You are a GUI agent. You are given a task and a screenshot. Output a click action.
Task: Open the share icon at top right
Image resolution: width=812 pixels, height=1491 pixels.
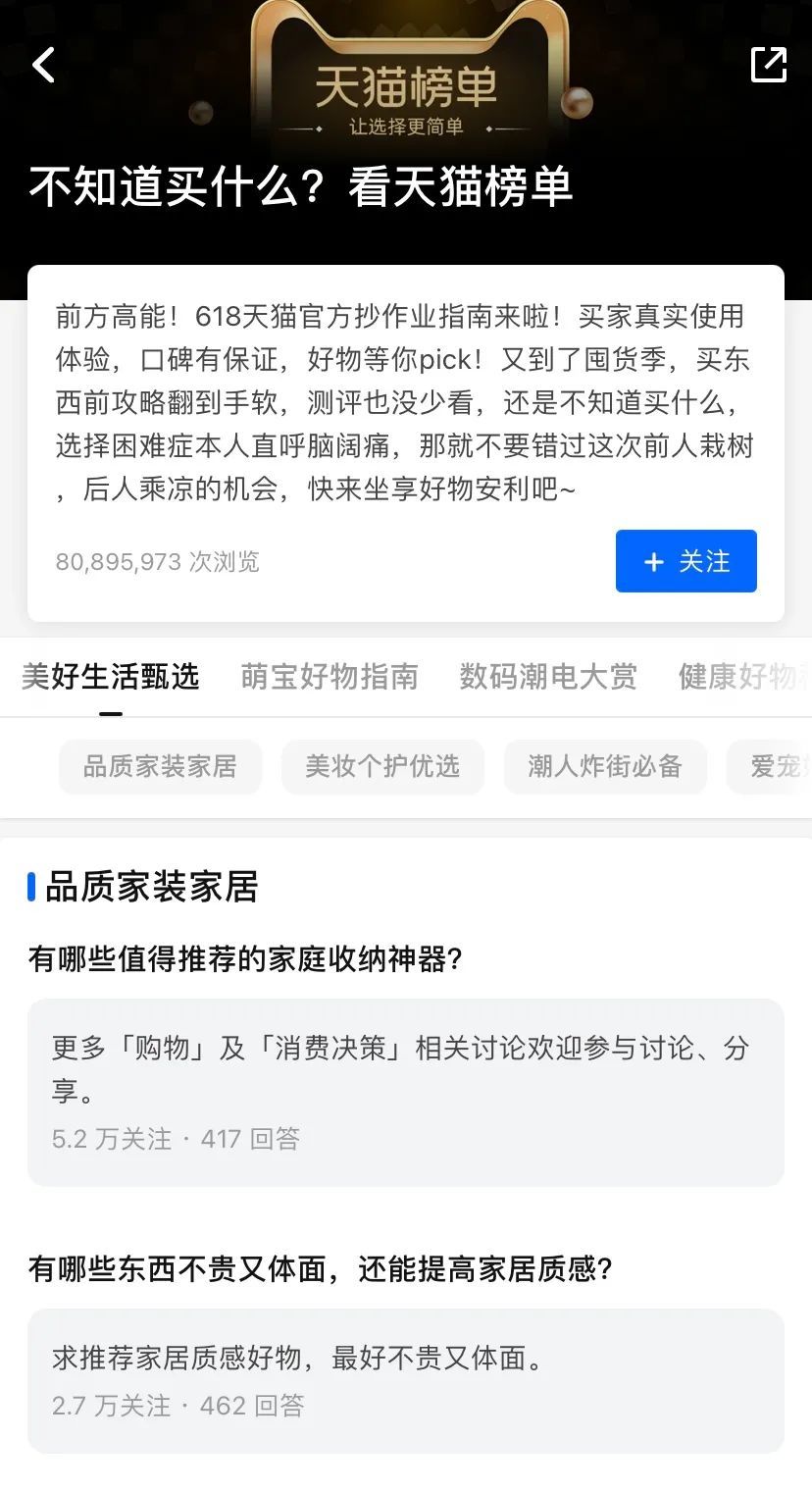769,64
